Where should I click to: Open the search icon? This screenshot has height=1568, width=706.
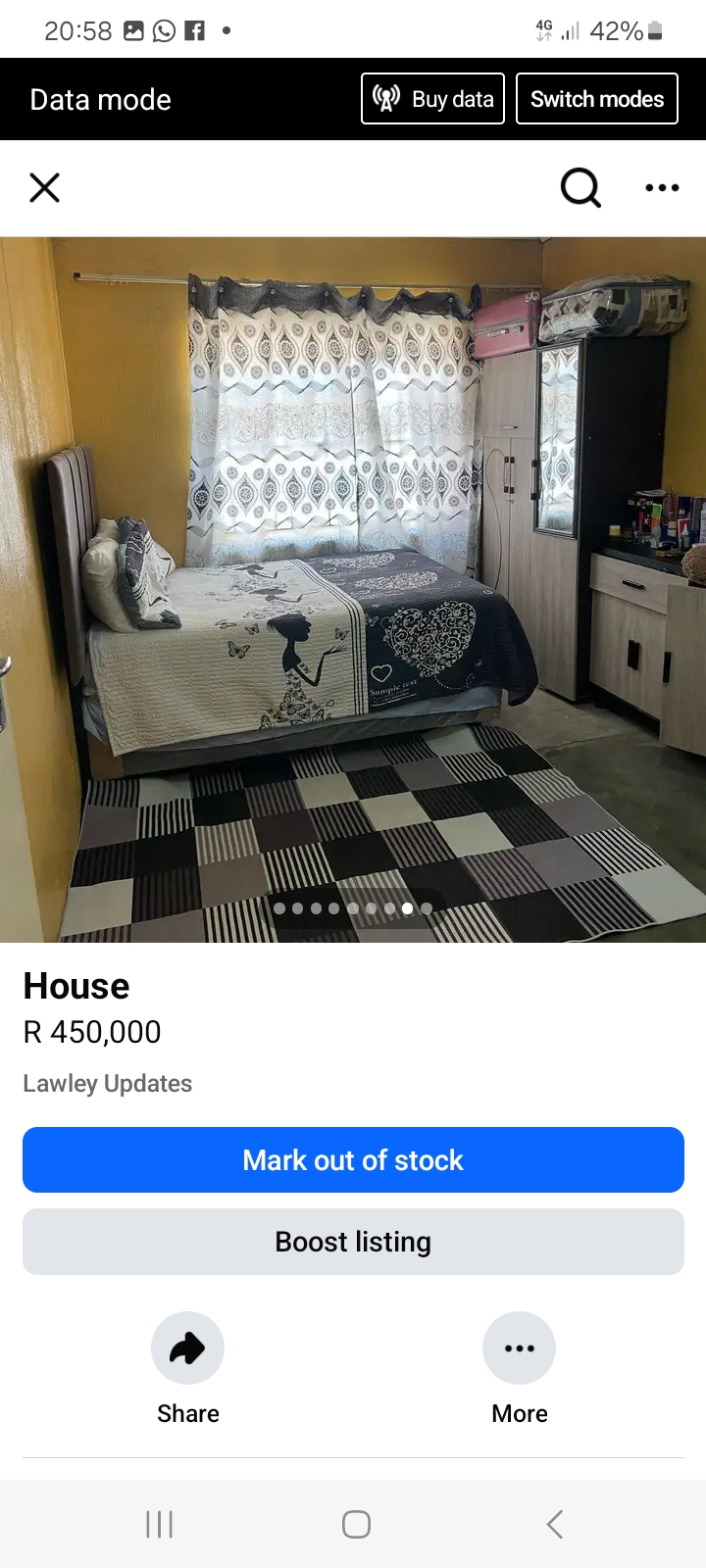pos(580,187)
